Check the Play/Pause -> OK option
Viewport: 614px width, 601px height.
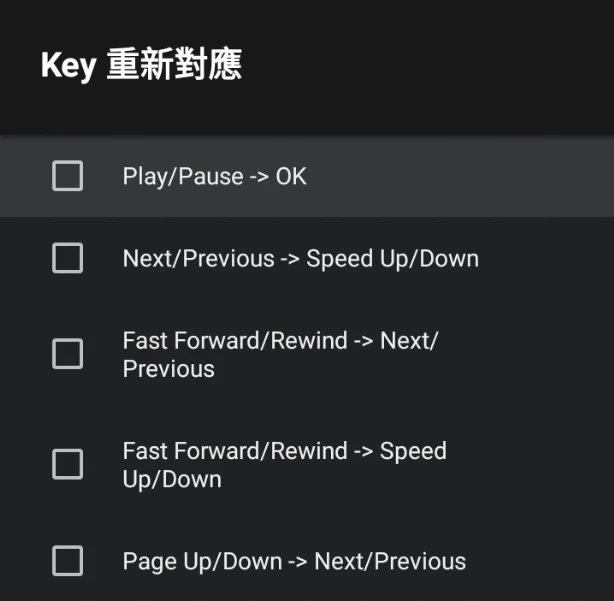[67, 177]
